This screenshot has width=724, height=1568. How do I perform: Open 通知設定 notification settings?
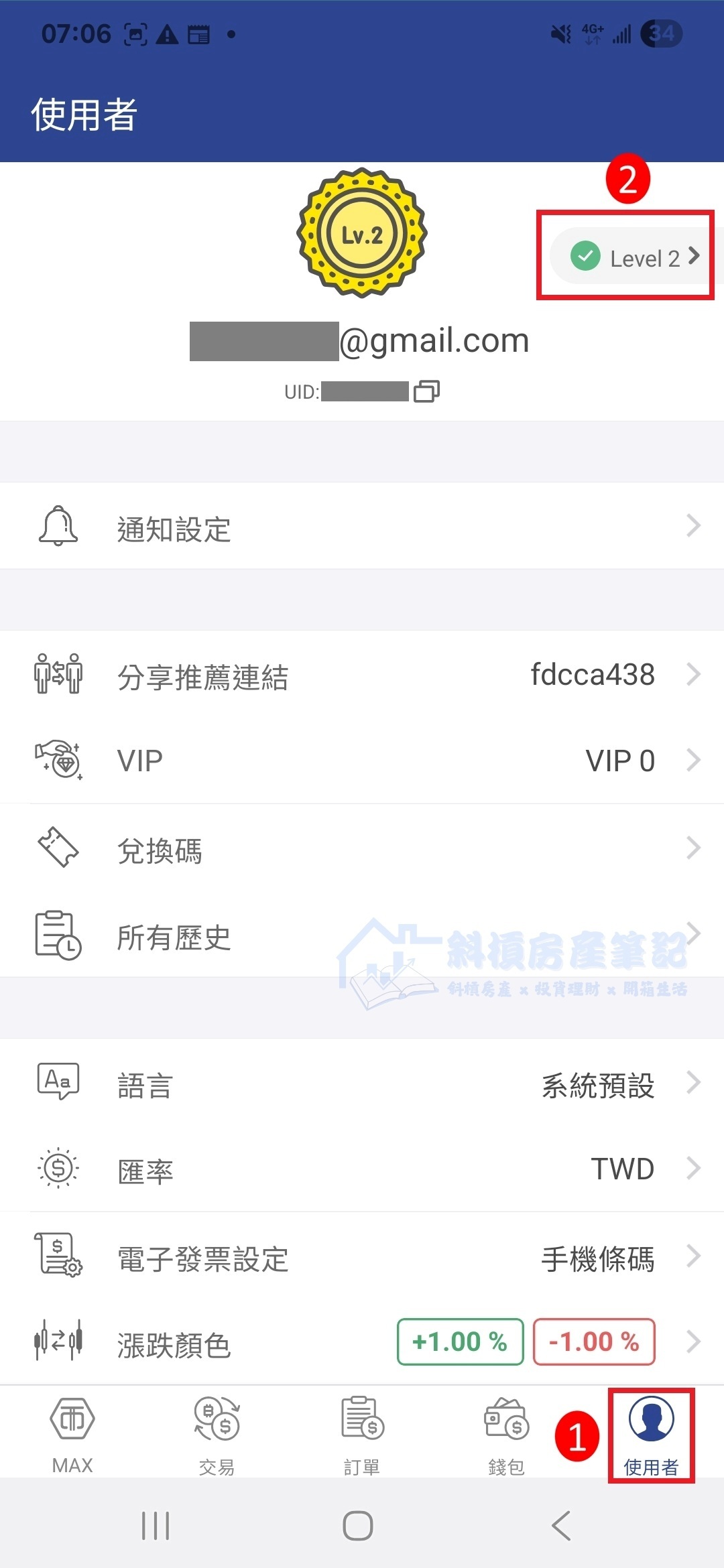(x=362, y=527)
